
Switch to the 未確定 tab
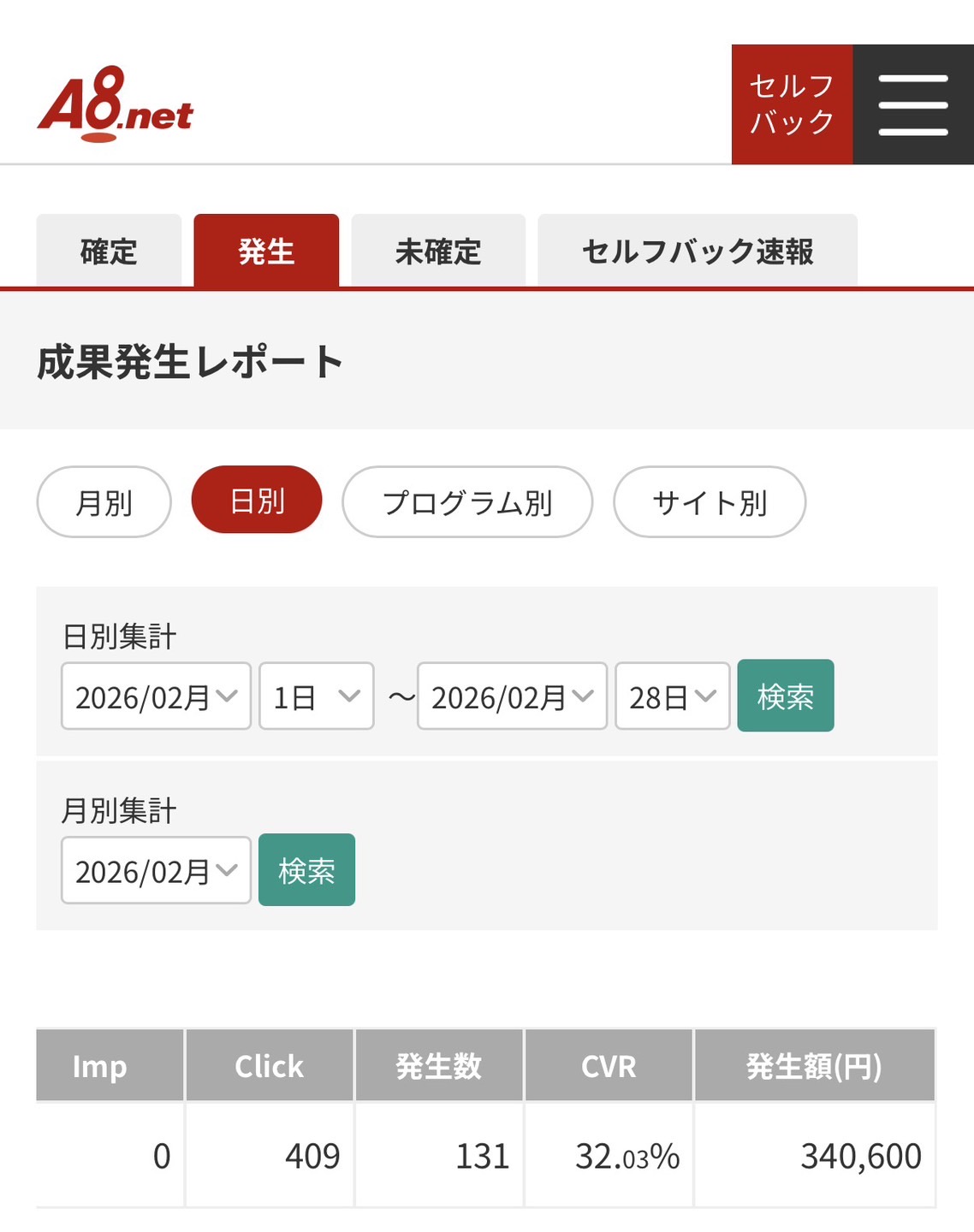click(438, 251)
